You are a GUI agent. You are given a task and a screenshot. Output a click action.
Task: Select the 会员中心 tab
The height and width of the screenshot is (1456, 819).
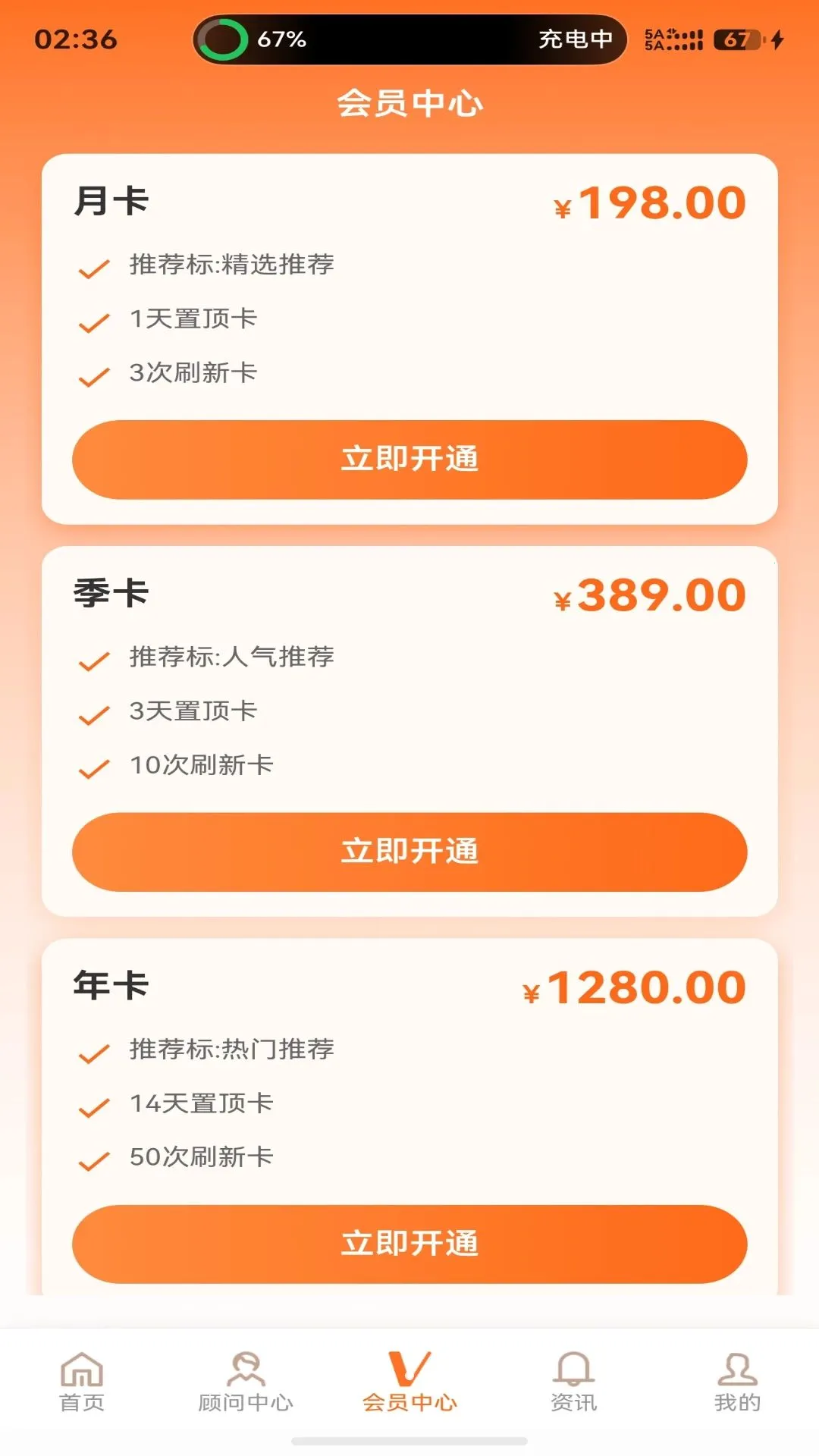point(409,1382)
